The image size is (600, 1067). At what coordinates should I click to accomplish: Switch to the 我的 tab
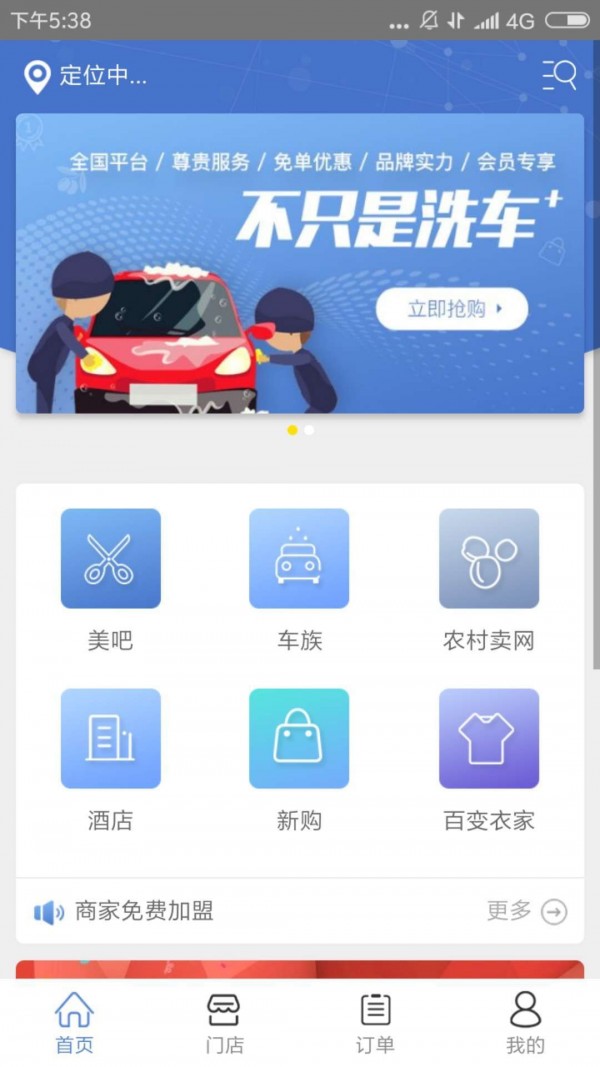[x=525, y=1023]
